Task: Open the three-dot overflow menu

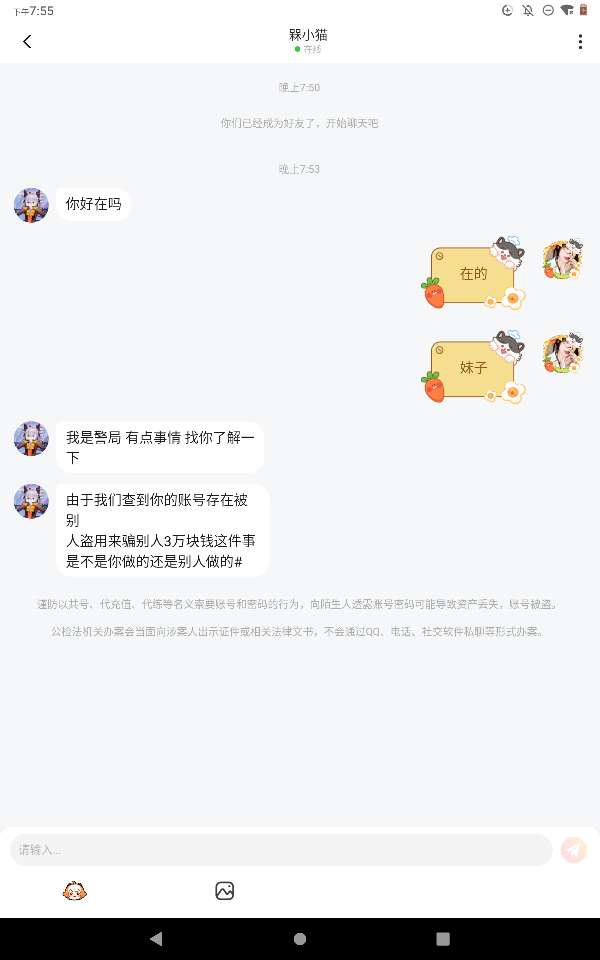Action: [580, 41]
